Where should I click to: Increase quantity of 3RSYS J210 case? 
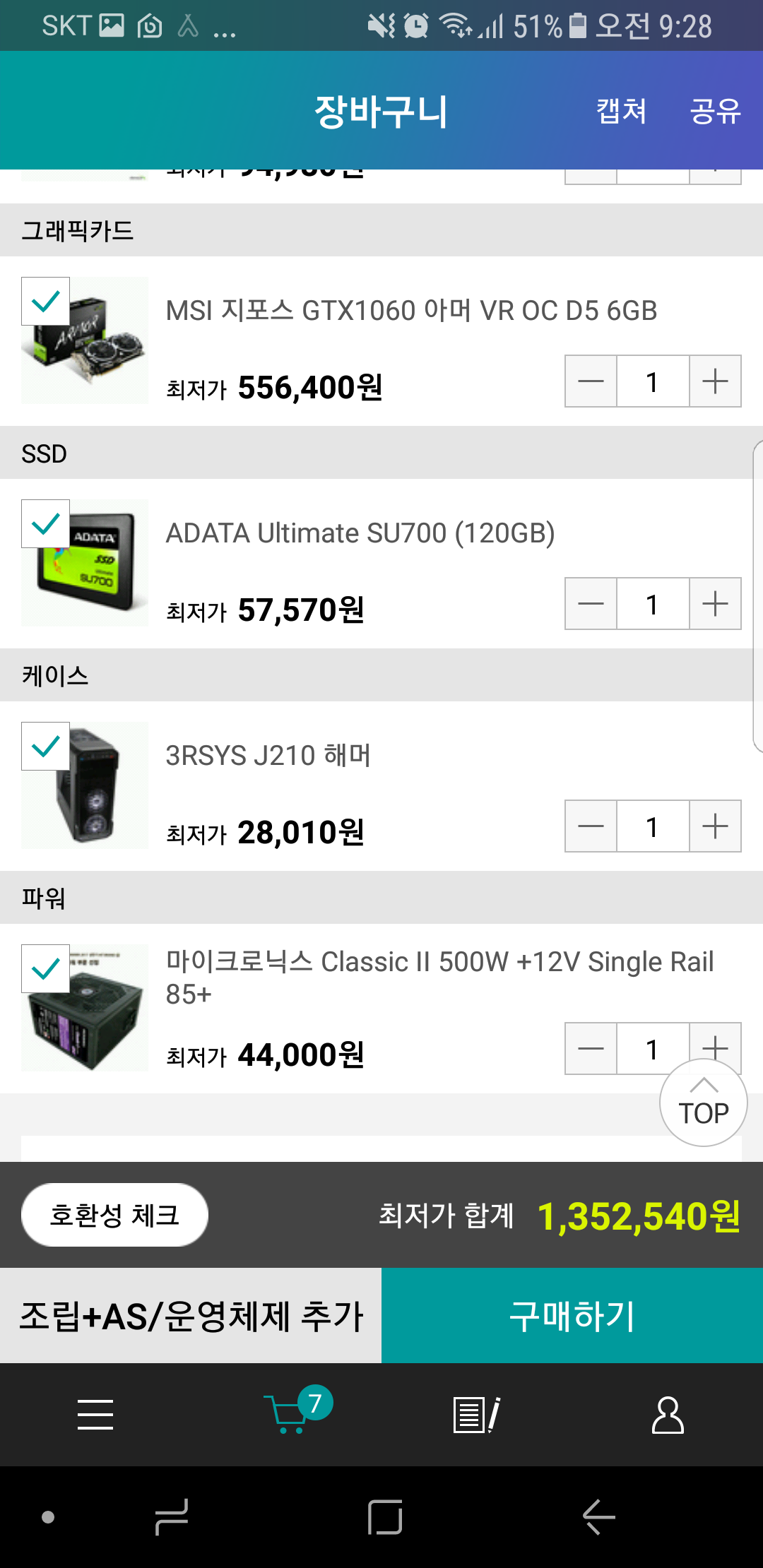[x=715, y=826]
